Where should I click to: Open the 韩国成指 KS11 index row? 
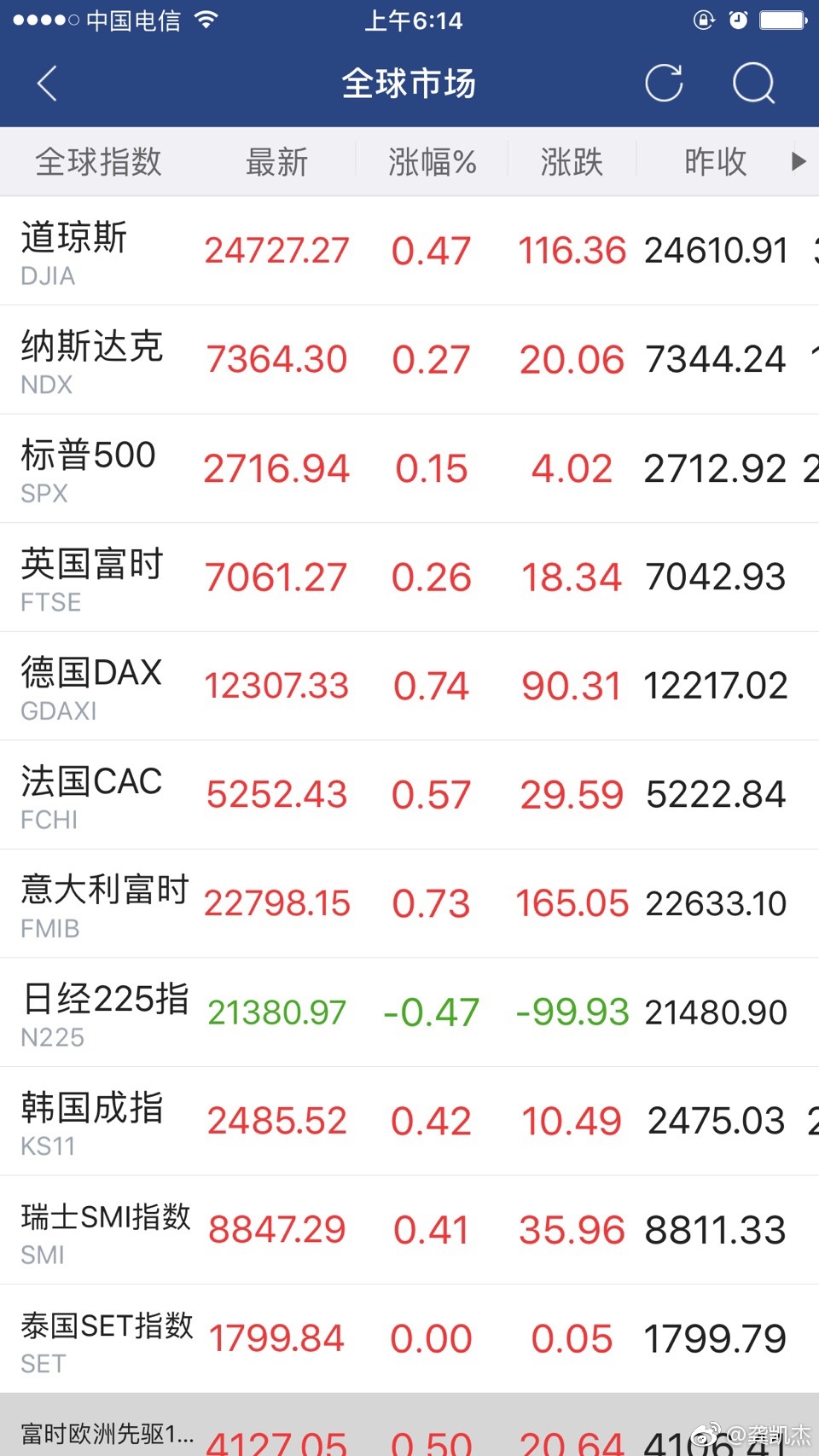pyautogui.click(x=409, y=1121)
